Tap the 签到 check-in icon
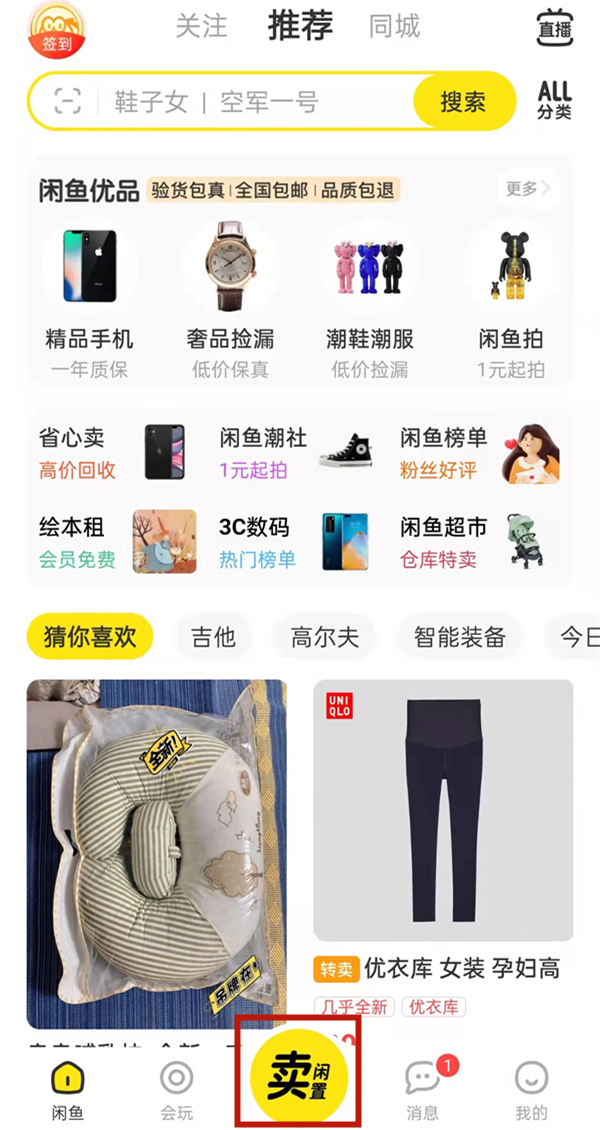 56,30
